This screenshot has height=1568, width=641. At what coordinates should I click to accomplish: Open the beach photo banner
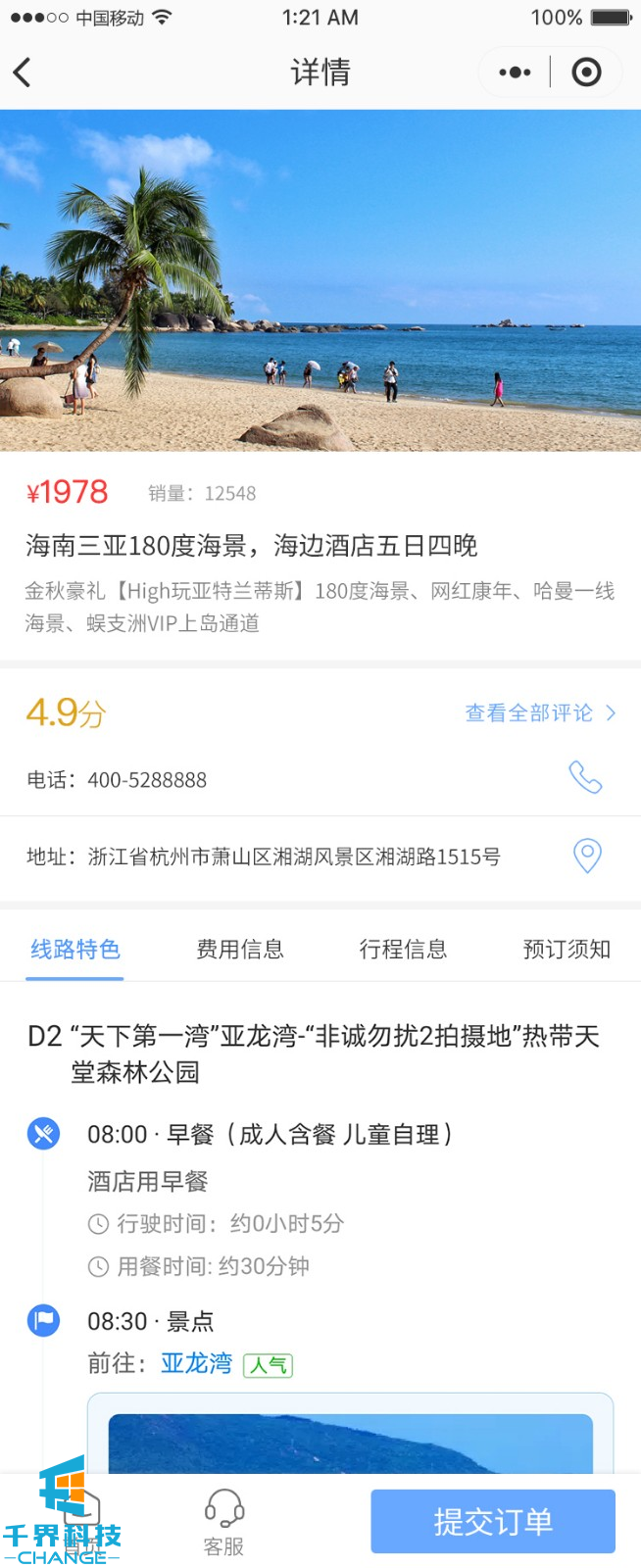point(320,280)
